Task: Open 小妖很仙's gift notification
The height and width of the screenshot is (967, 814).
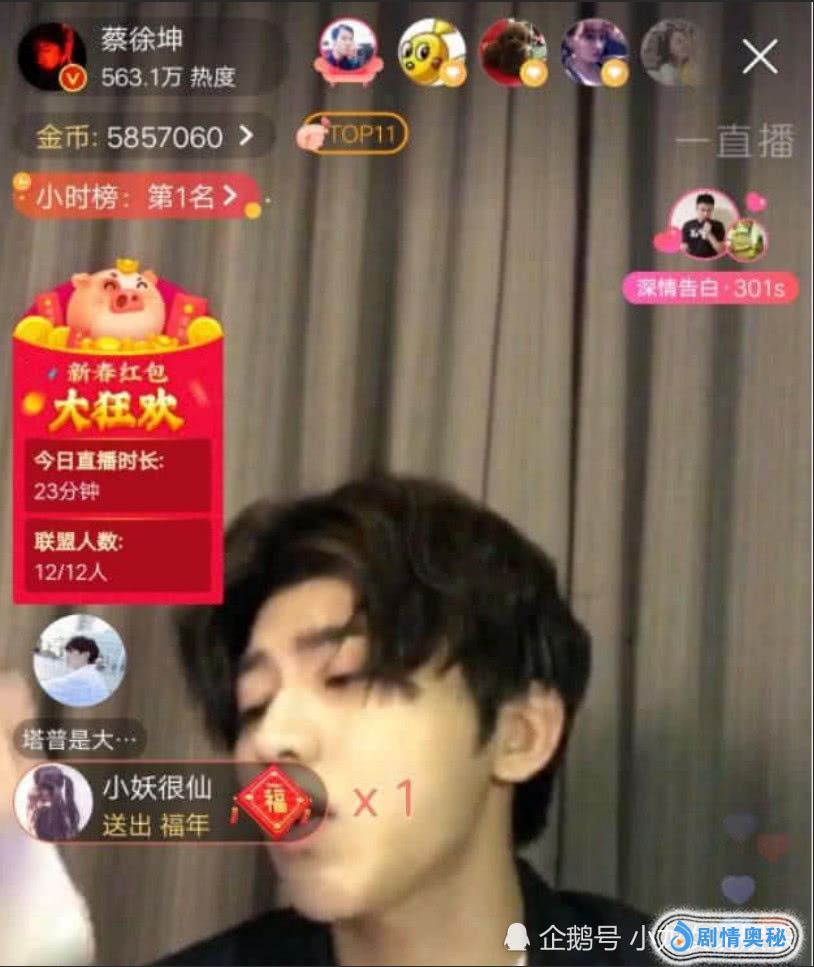Action: tap(170, 802)
